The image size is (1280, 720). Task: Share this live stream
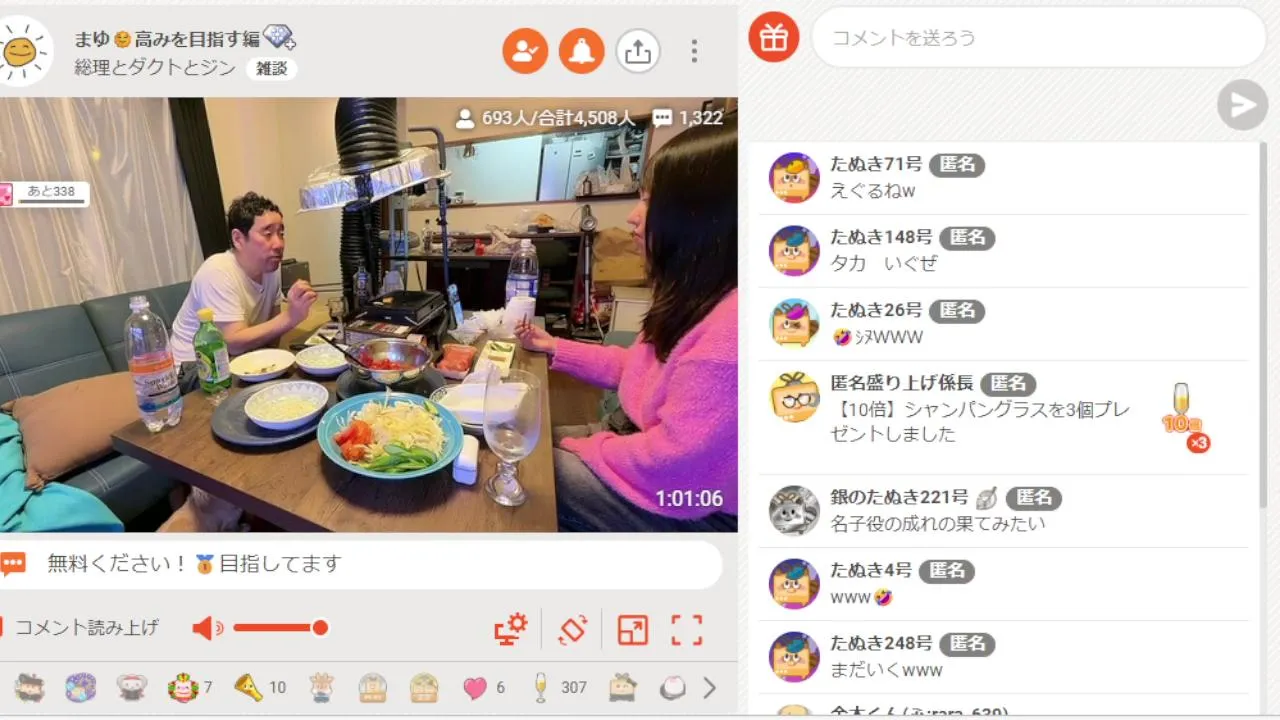pyautogui.click(x=637, y=51)
